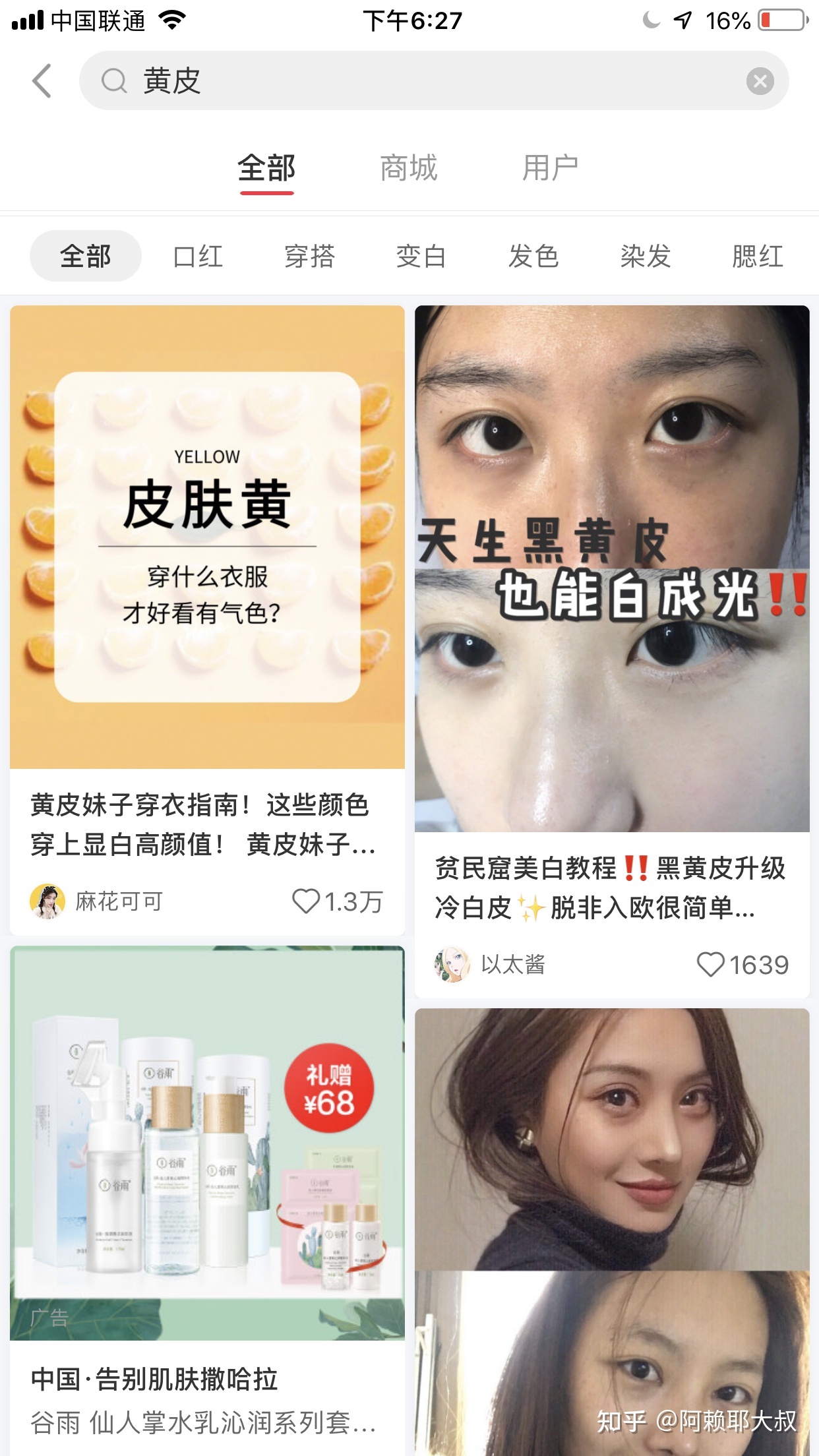
Task: Switch to the 商城 tab
Action: [x=408, y=167]
